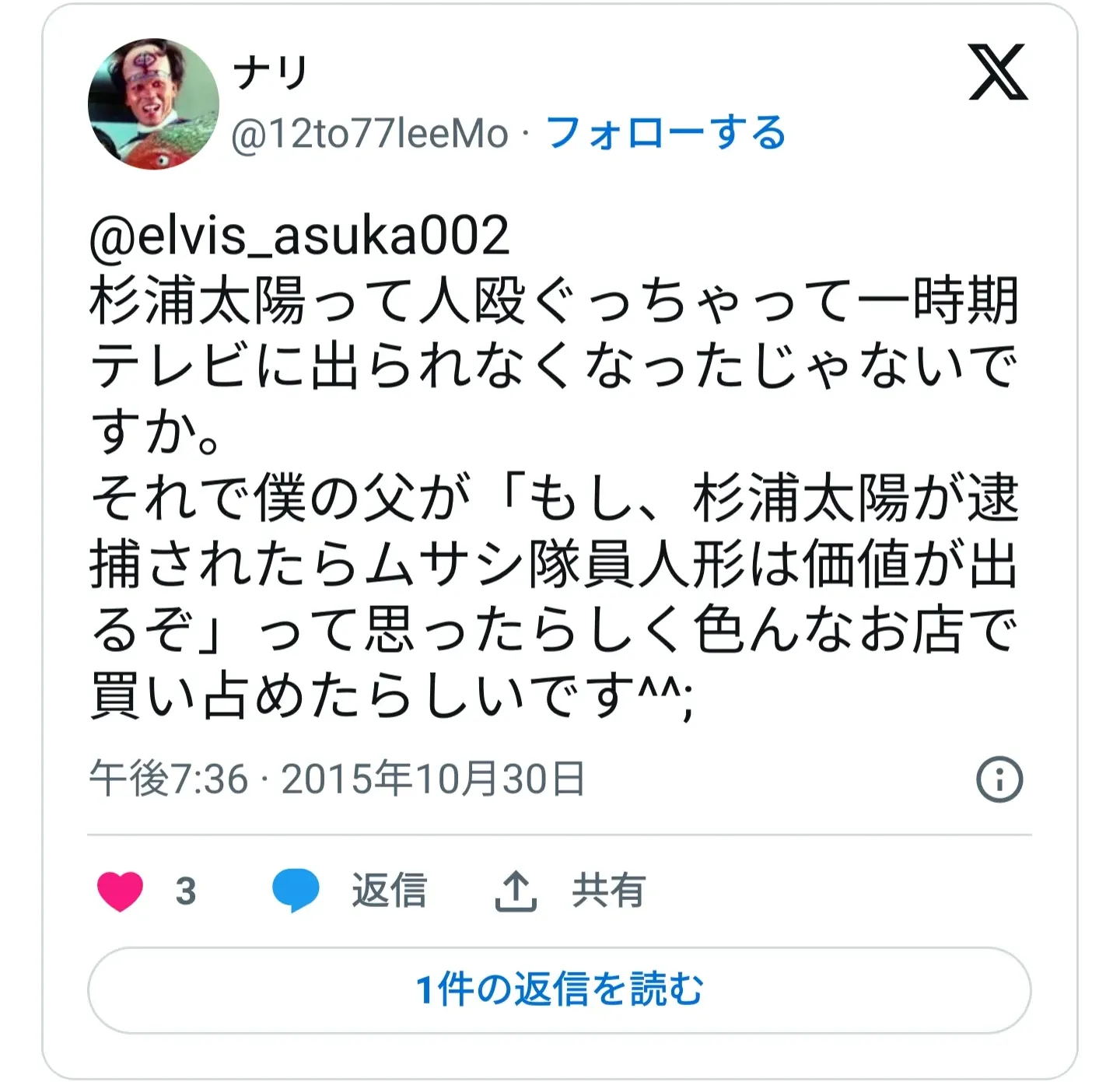Like this tweet with the heart

pyautogui.click(x=121, y=891)
